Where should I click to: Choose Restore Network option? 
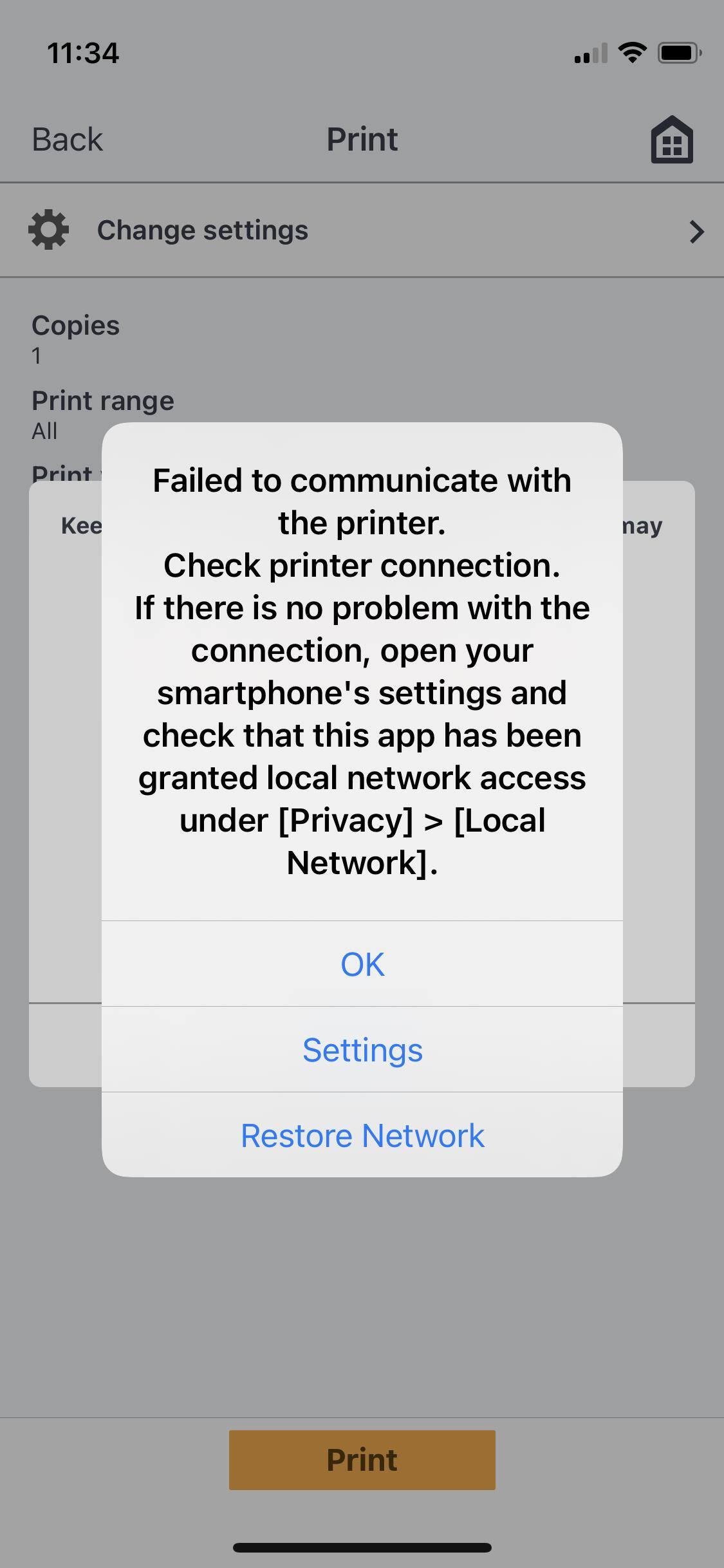pos(362,1135)
